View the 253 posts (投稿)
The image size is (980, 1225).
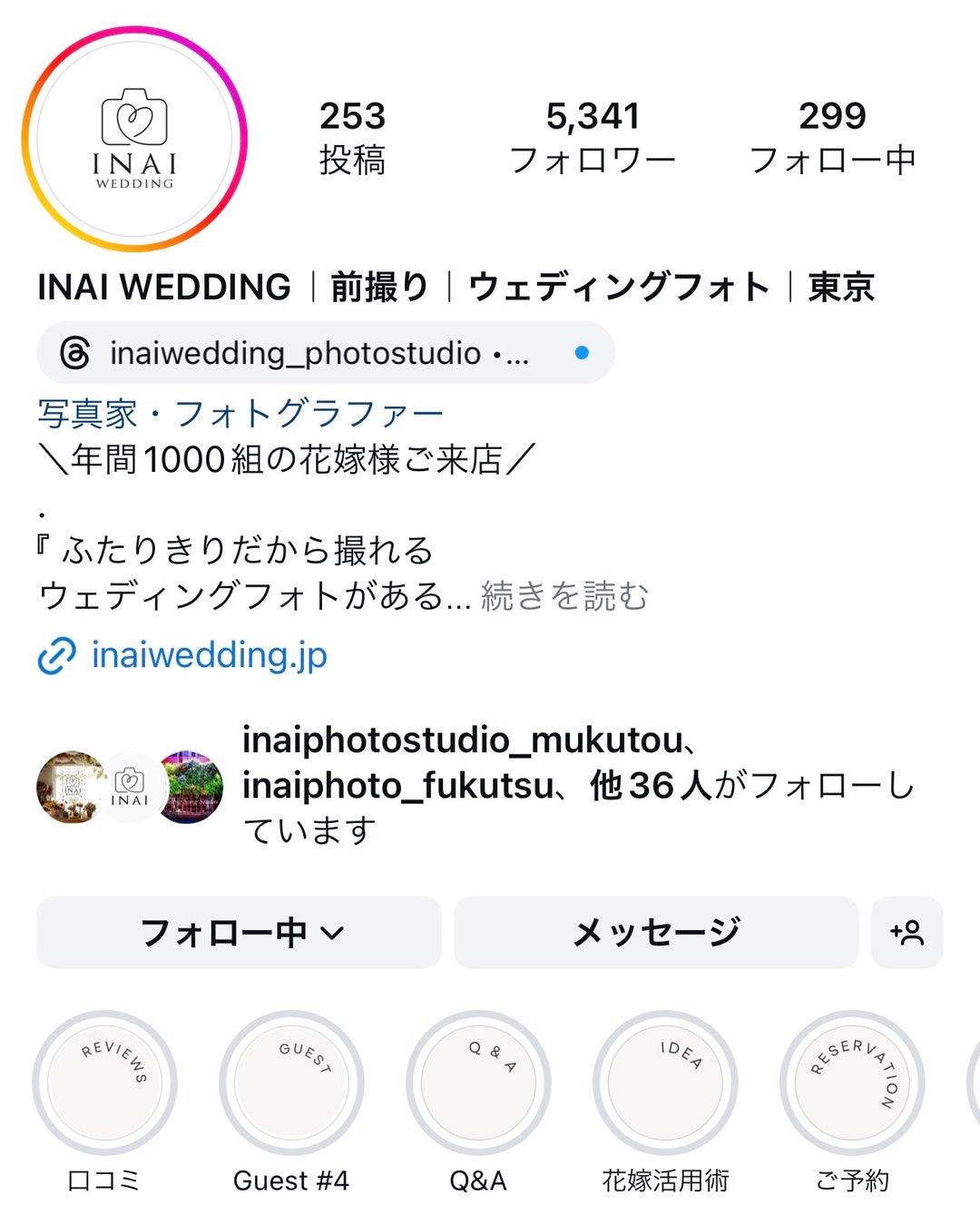[352, 137]
